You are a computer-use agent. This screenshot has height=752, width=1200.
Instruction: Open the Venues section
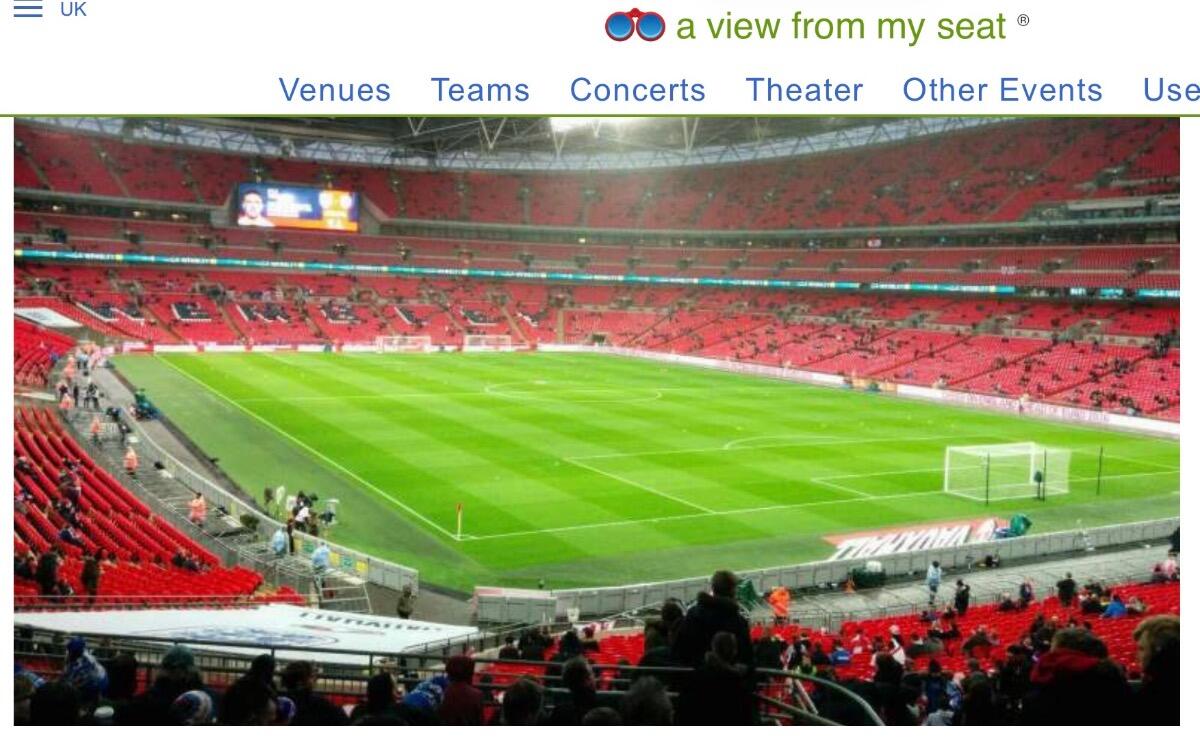click(334, 90)
